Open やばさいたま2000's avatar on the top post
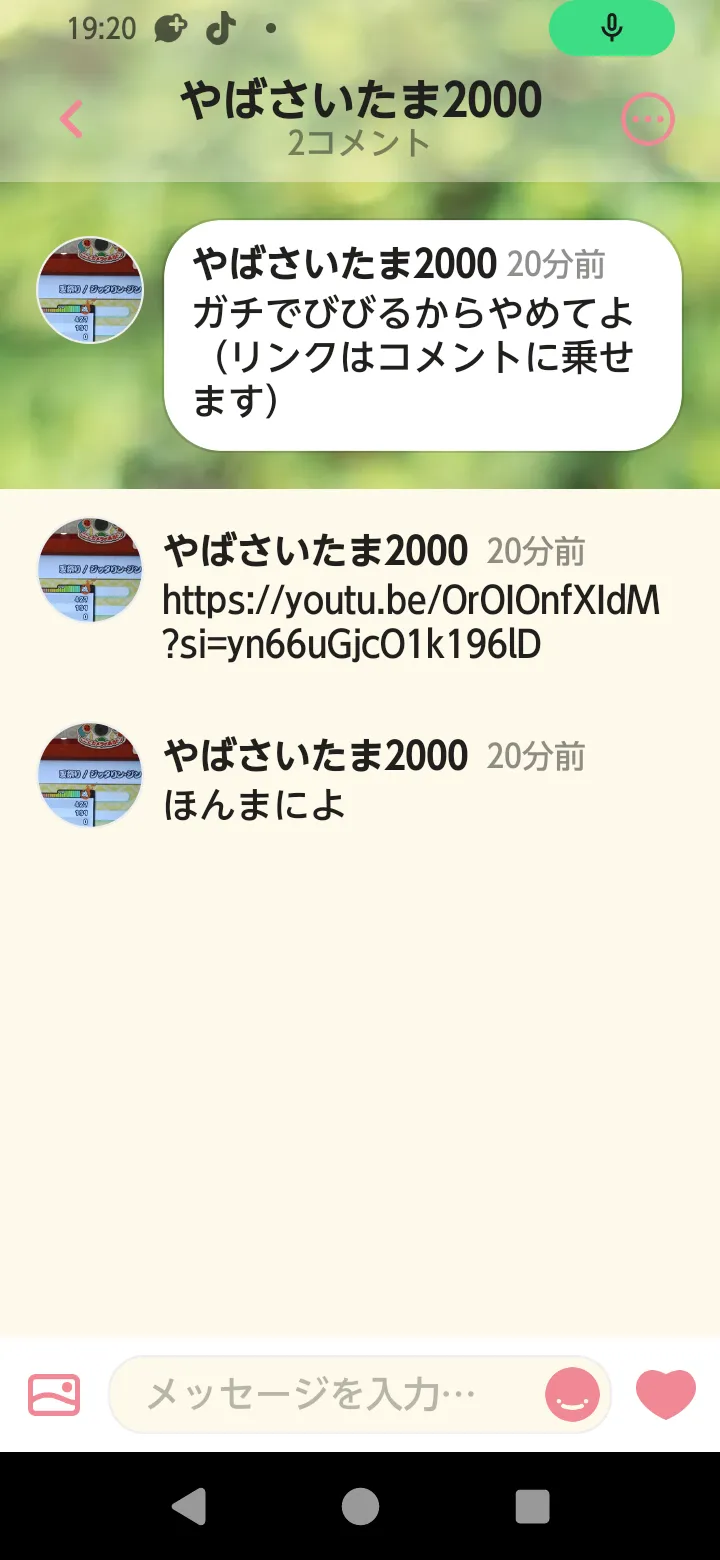720x1560 pixels. 90,290
